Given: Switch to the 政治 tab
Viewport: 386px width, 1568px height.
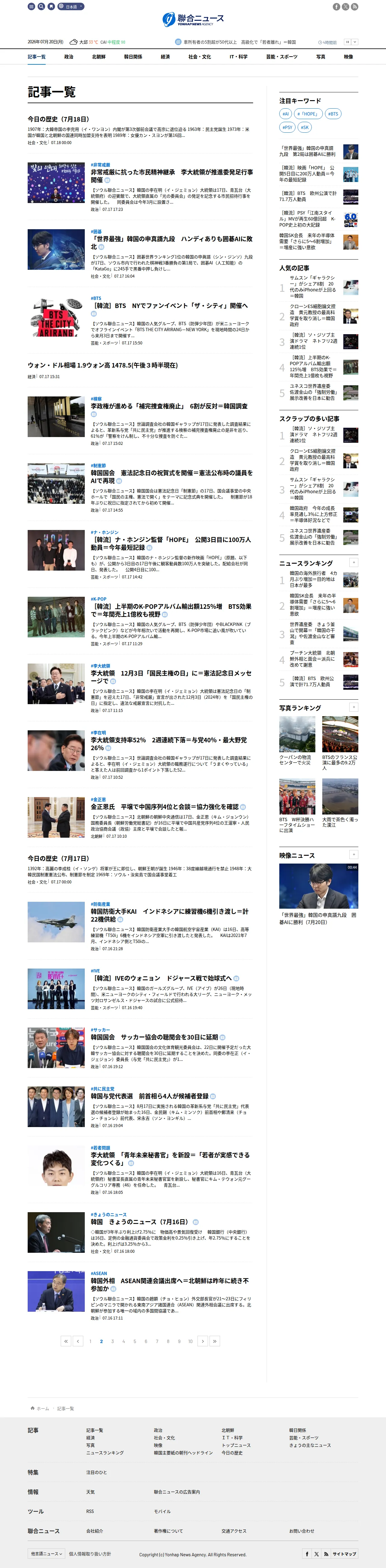Looking at the screenshot, I should 69,57.
